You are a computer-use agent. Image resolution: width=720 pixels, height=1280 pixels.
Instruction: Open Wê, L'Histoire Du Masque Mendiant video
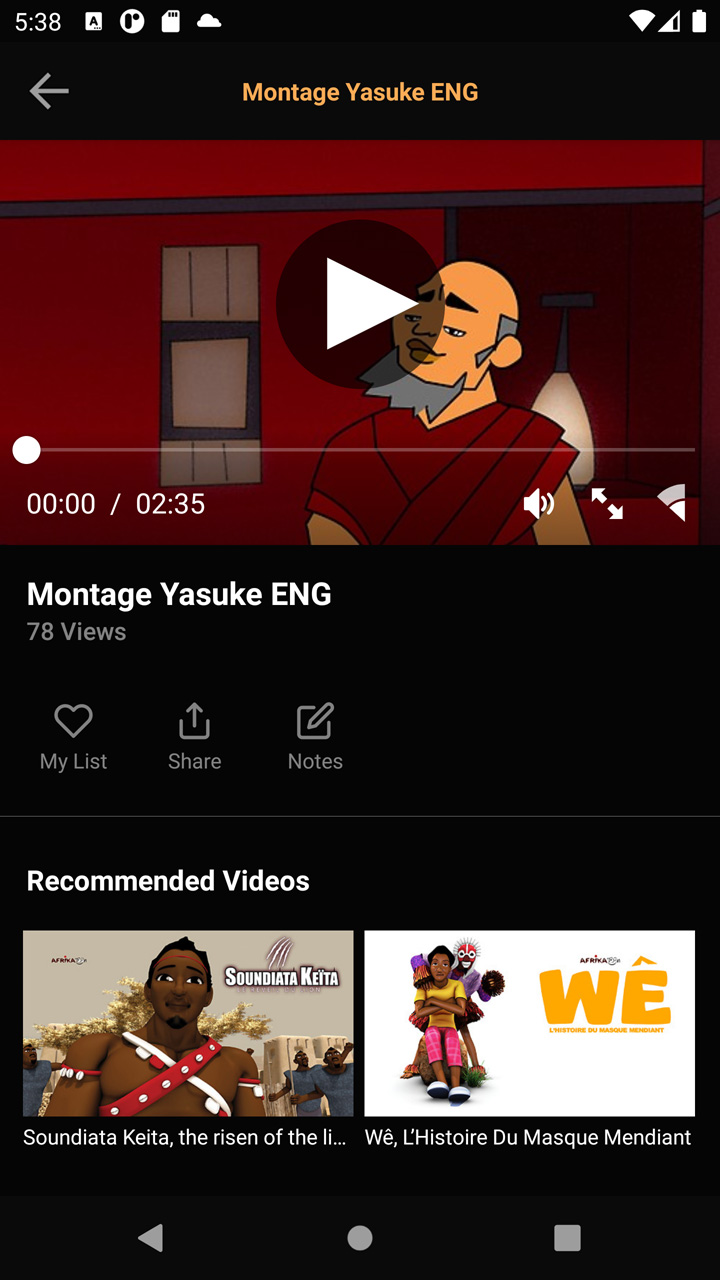pos(529,1040)
